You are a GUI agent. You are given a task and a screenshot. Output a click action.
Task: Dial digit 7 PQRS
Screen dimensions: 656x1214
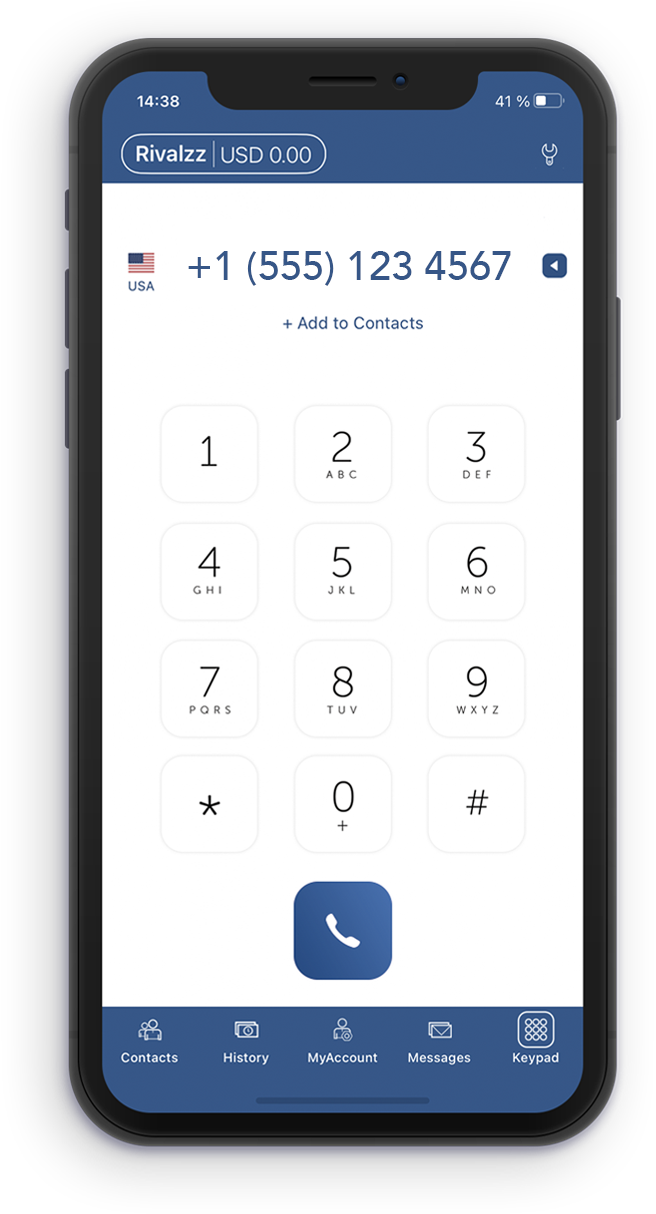(209, 688)
